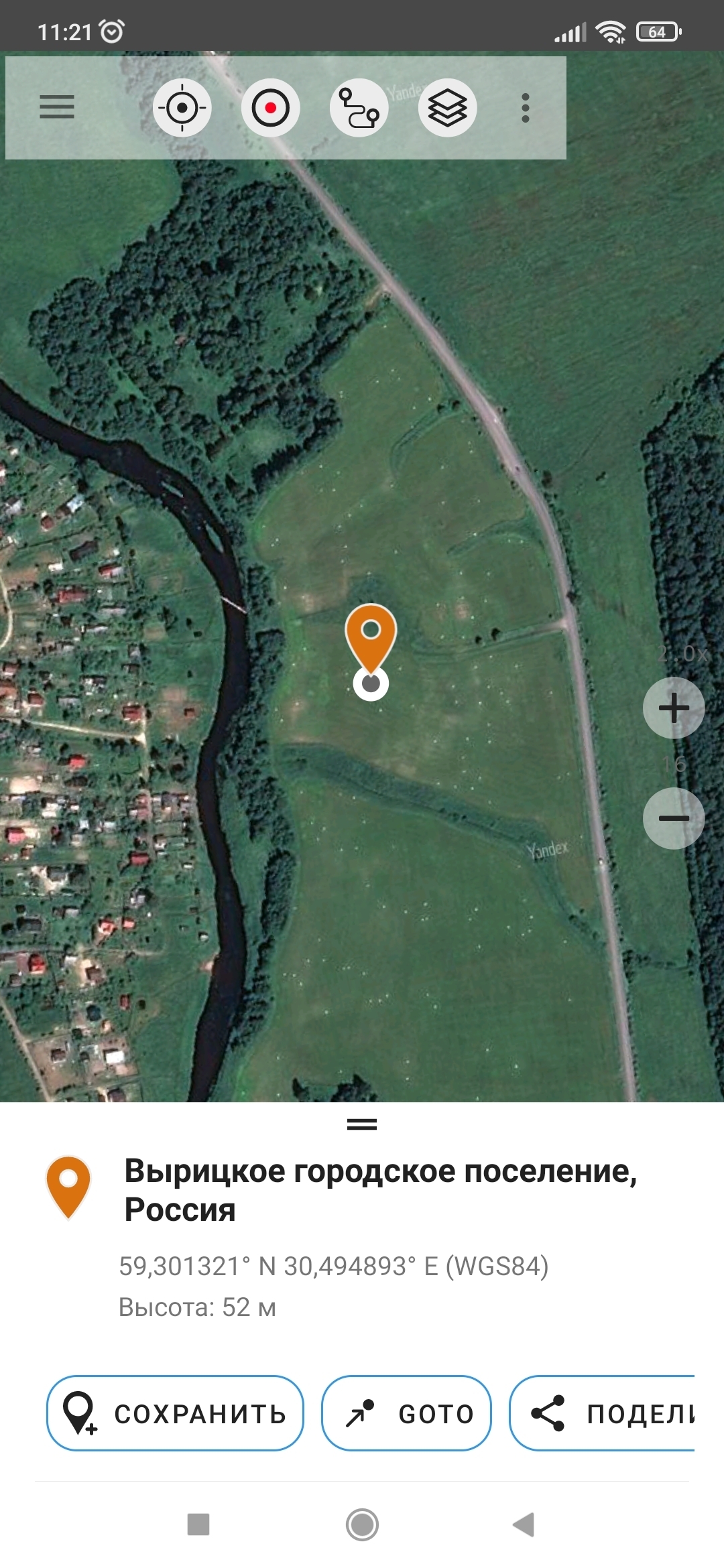Select the orange map pin marker

tap(371, 635)
